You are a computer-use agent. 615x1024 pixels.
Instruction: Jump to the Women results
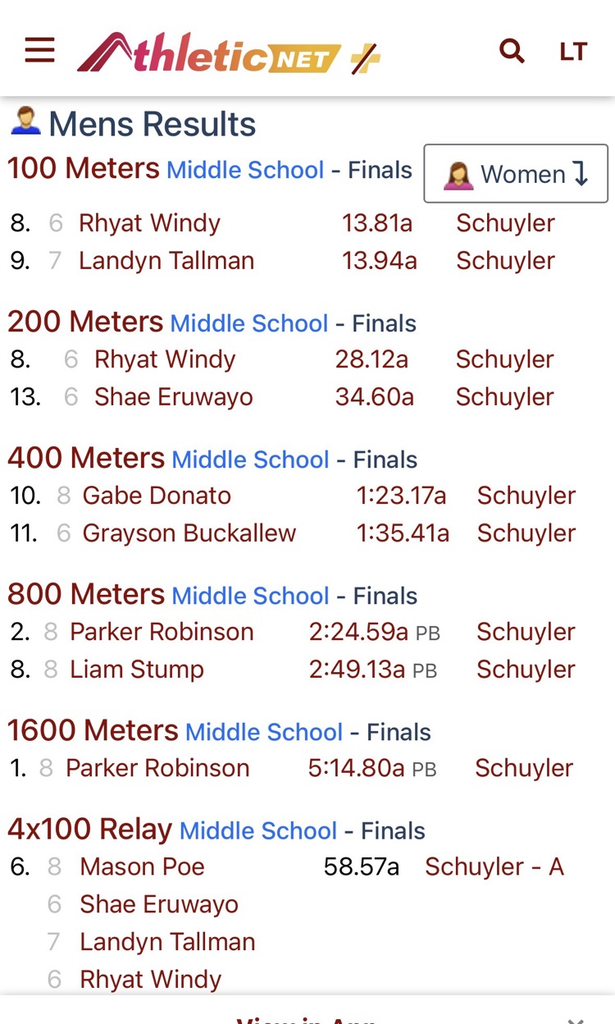516,174
